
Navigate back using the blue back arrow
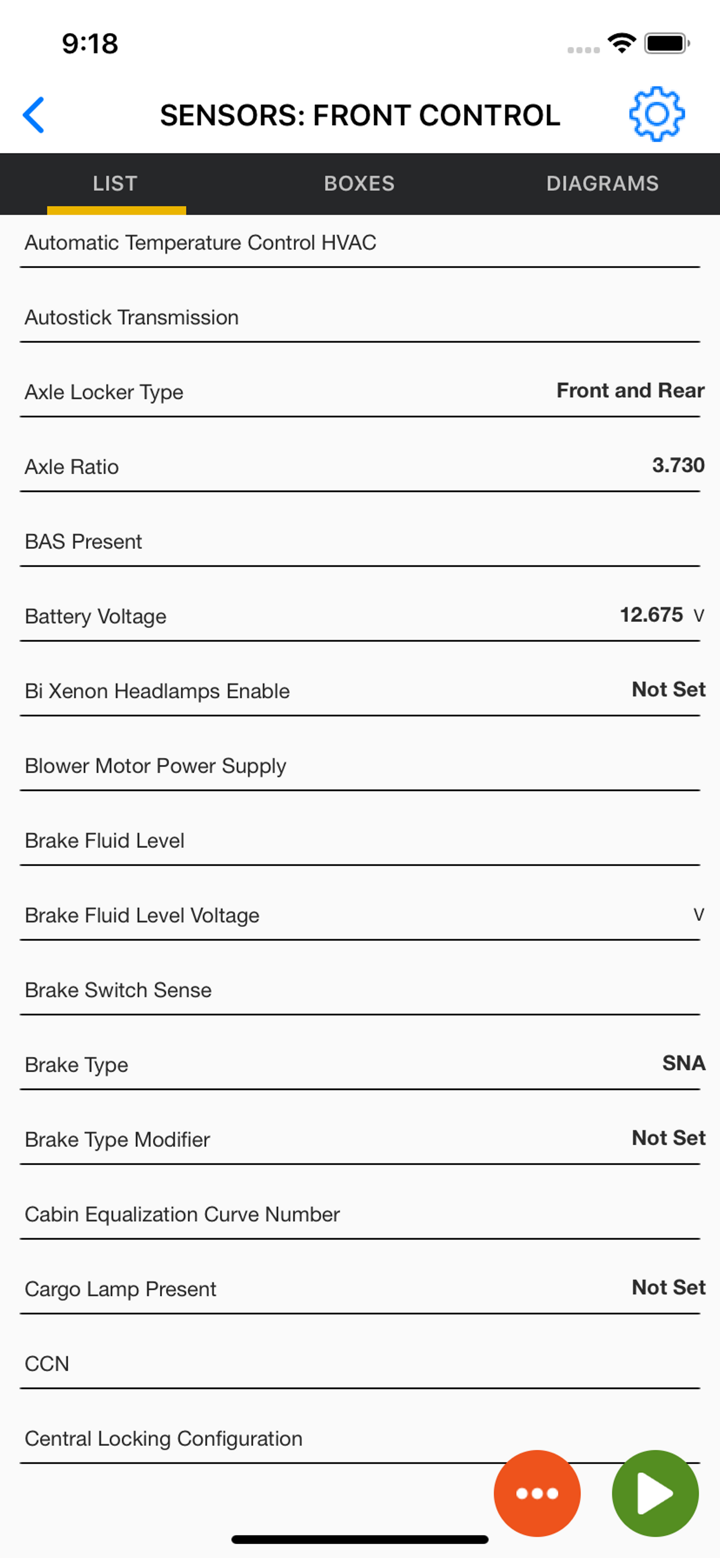(x=33, y=115)
